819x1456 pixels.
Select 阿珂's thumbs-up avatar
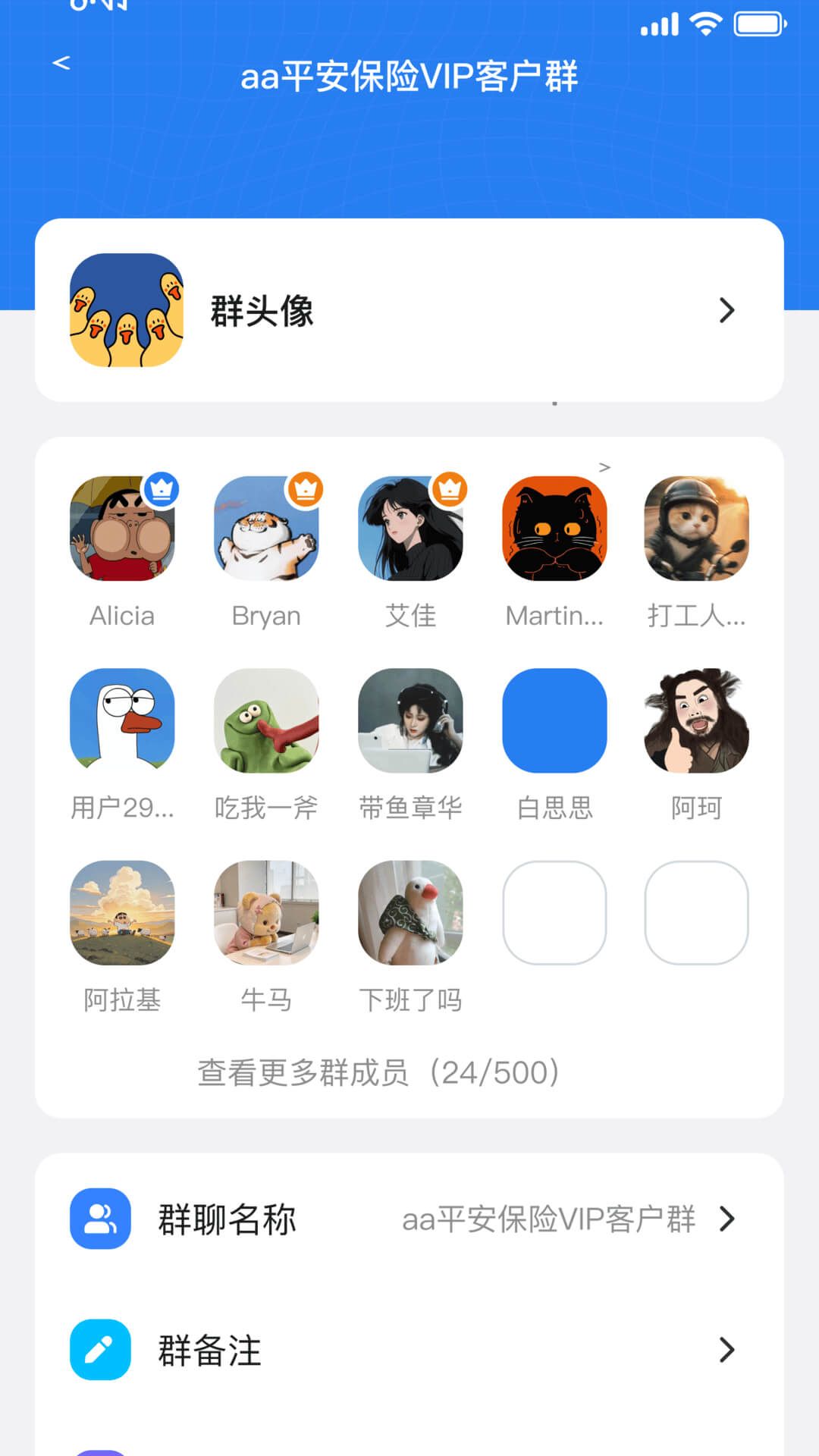coord(696,720)
